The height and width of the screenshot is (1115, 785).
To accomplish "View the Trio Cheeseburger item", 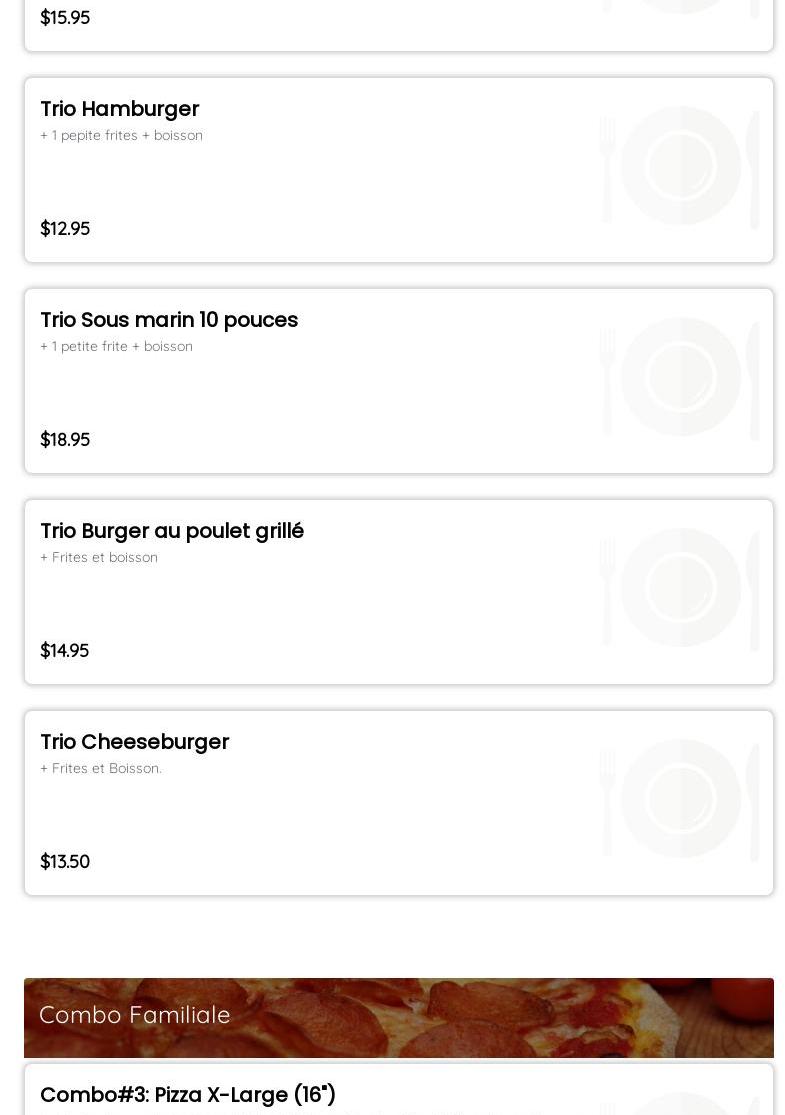I will point(398,803).
